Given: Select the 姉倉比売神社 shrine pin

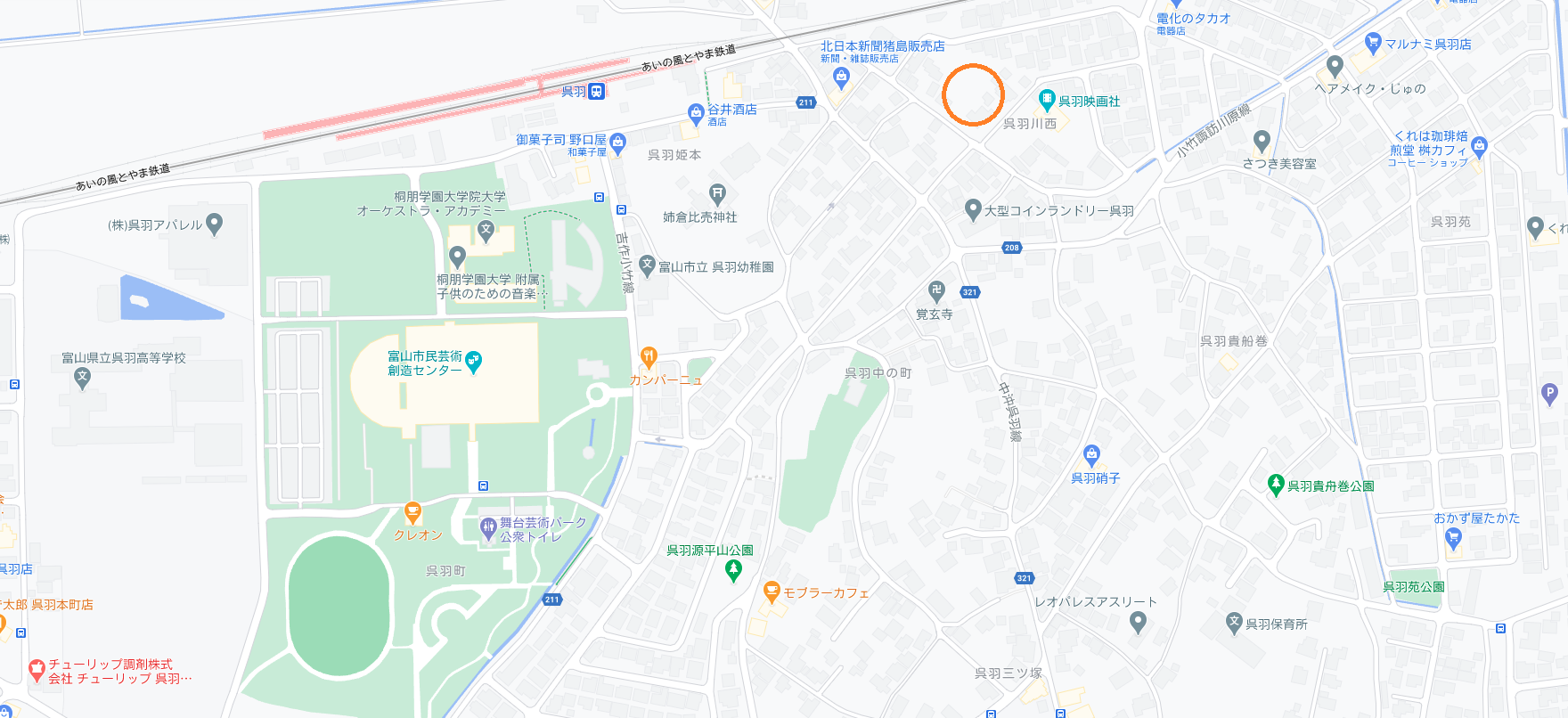Looking at the screenshot, I should [x=718, y=193].
